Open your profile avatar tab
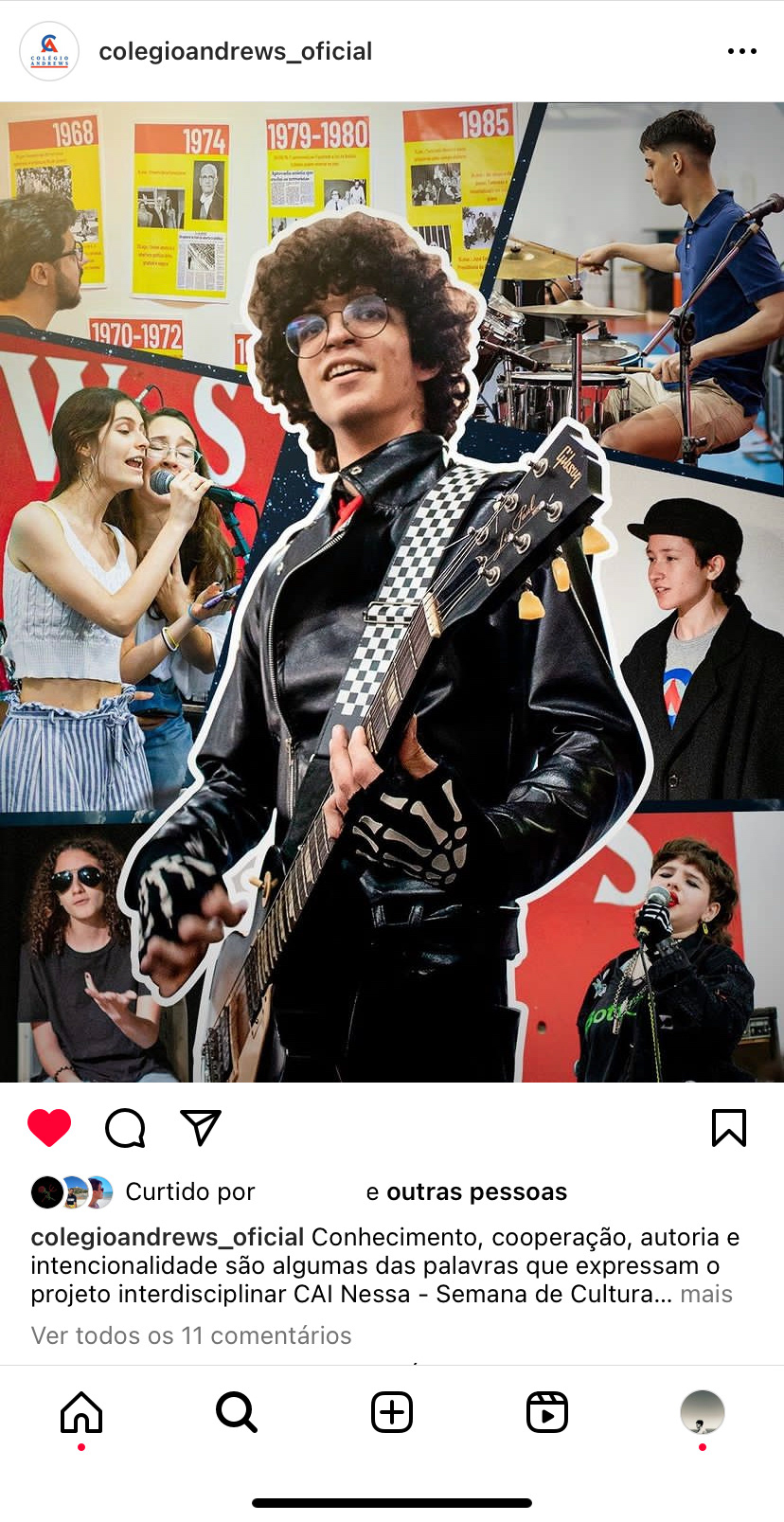 (702, 1413)
